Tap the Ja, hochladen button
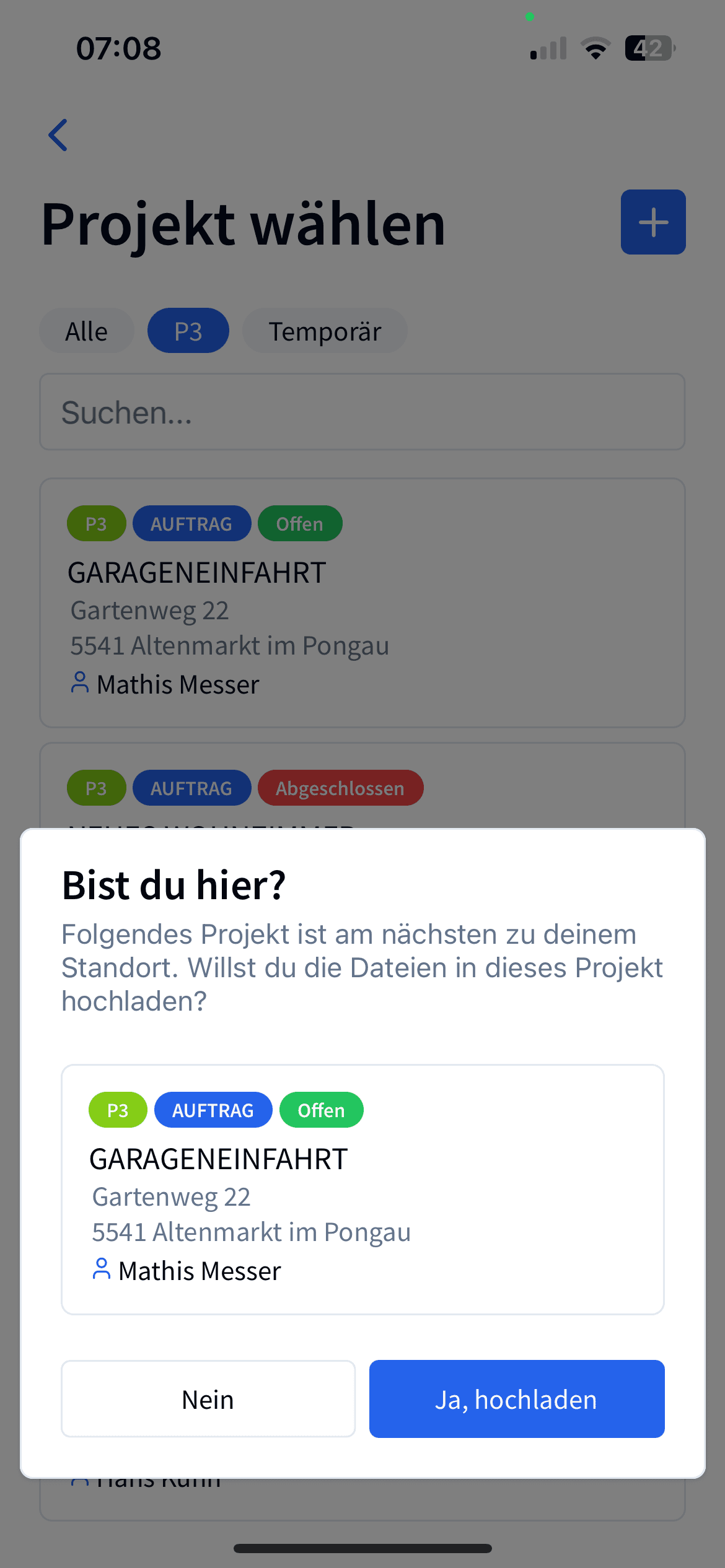725x1568 pixels. point(516,1398)
